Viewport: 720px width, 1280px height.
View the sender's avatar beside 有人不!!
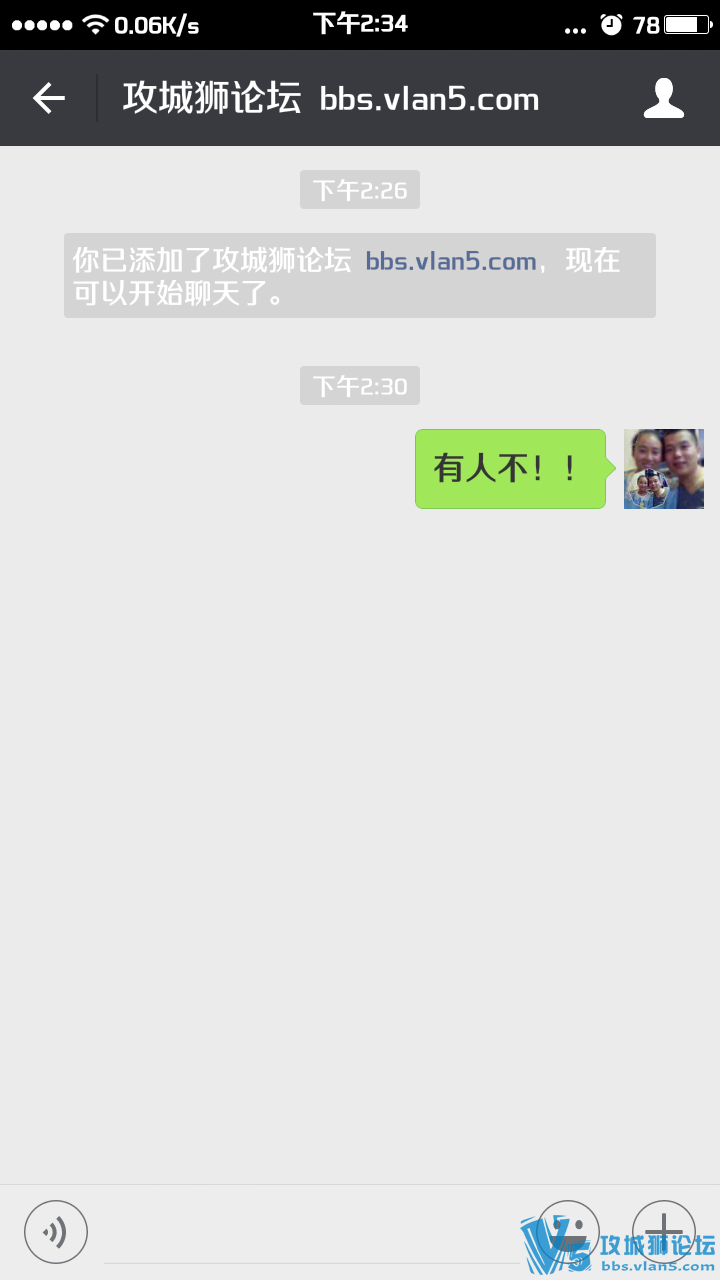click(x=663, y=469)
